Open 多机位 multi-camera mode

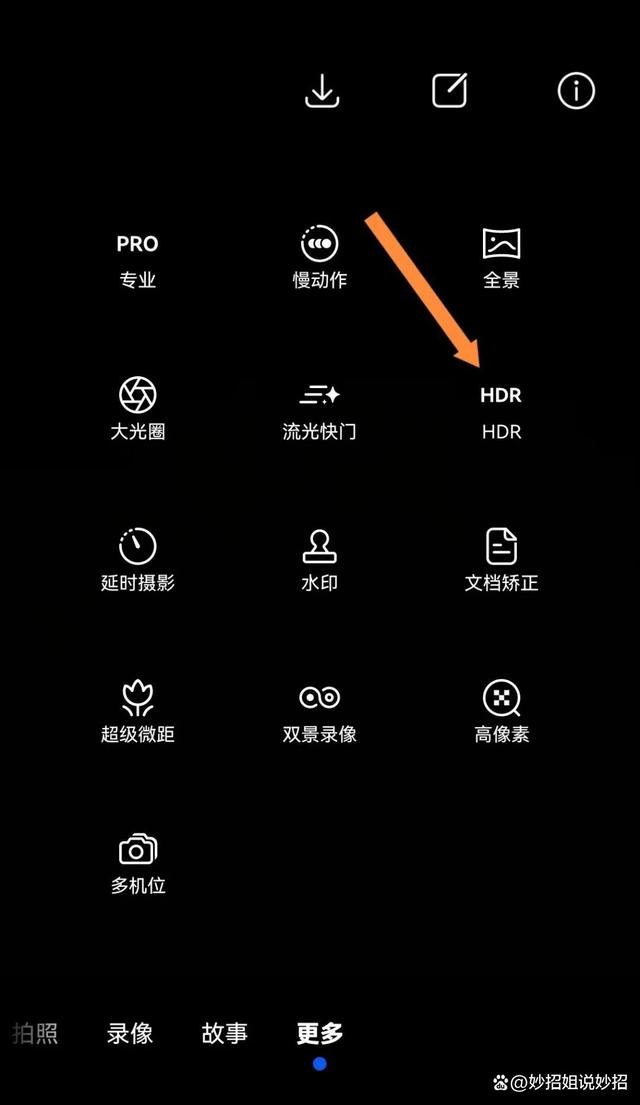tap(138, 864)
